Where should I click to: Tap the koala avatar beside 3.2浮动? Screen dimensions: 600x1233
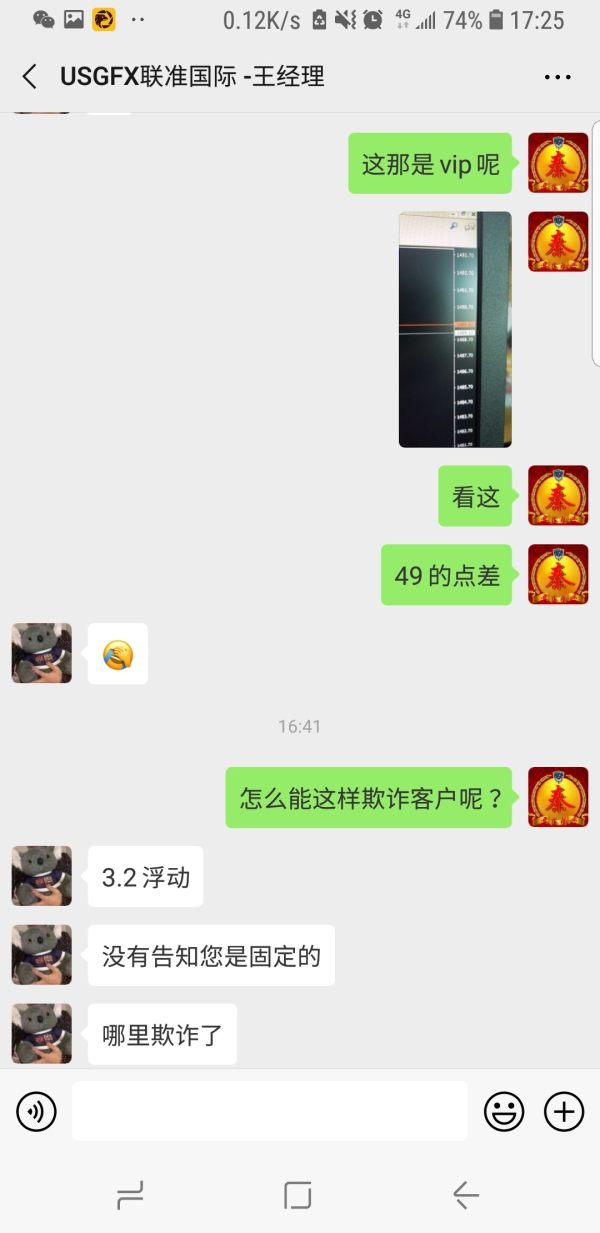pyautogui.click(x=42, y=876)
